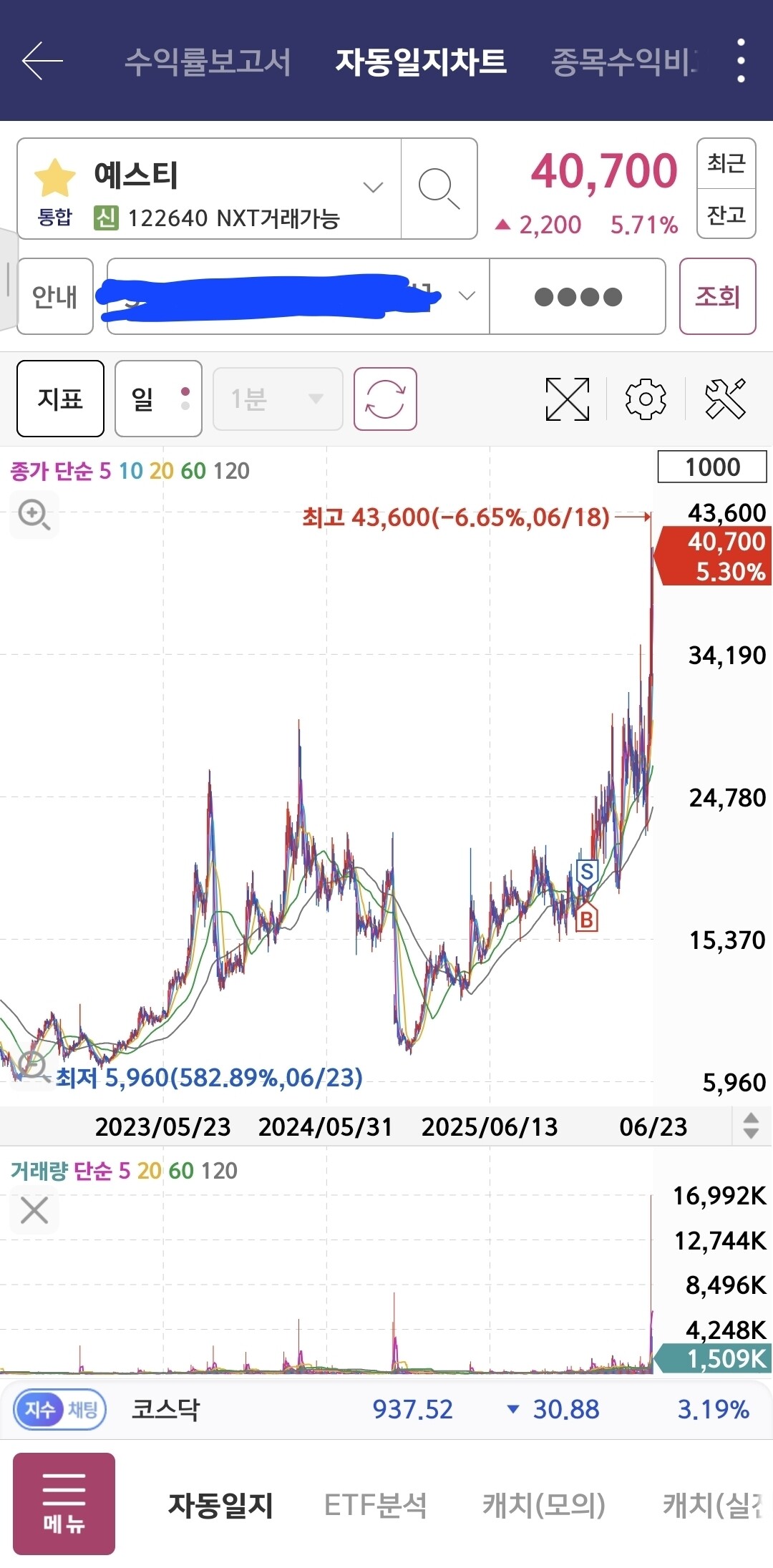Open the bottom 메뉴 menu button

pos(64,1504)
